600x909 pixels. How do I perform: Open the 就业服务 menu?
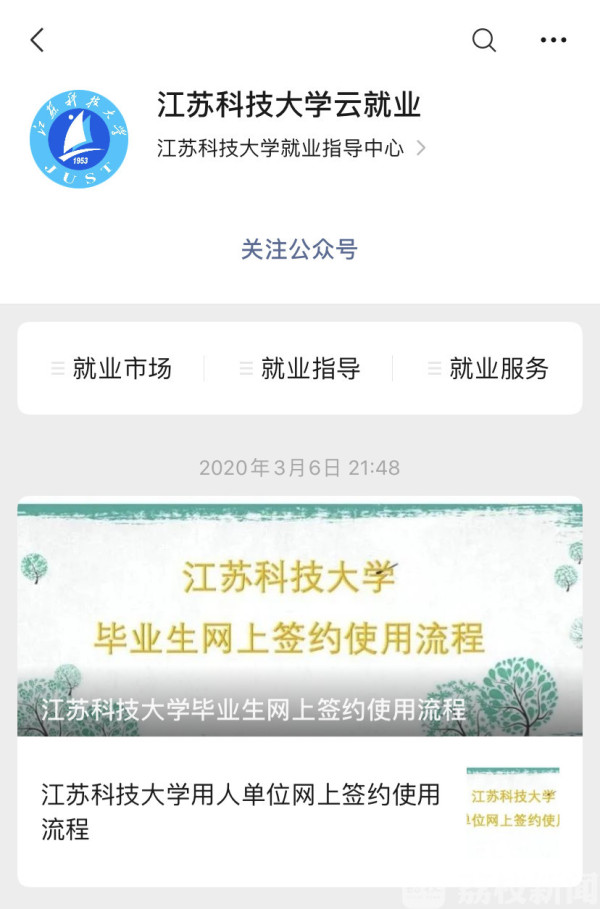[x=488, y=368]
